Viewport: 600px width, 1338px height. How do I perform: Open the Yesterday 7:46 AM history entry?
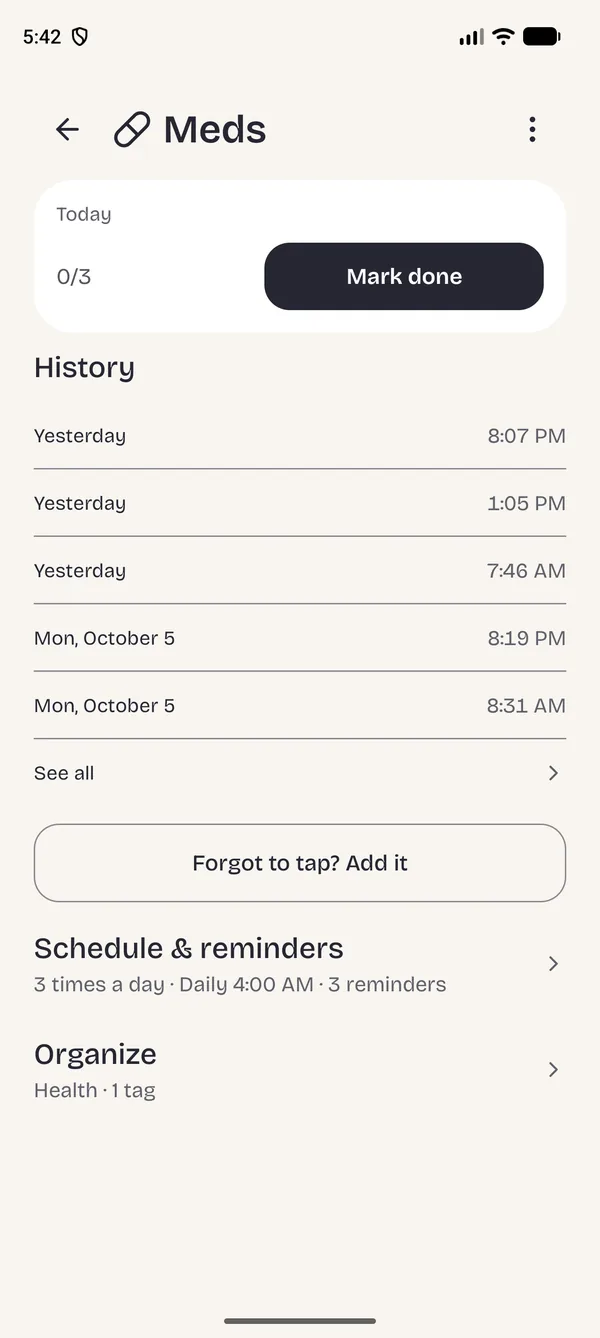coord(300,571)
